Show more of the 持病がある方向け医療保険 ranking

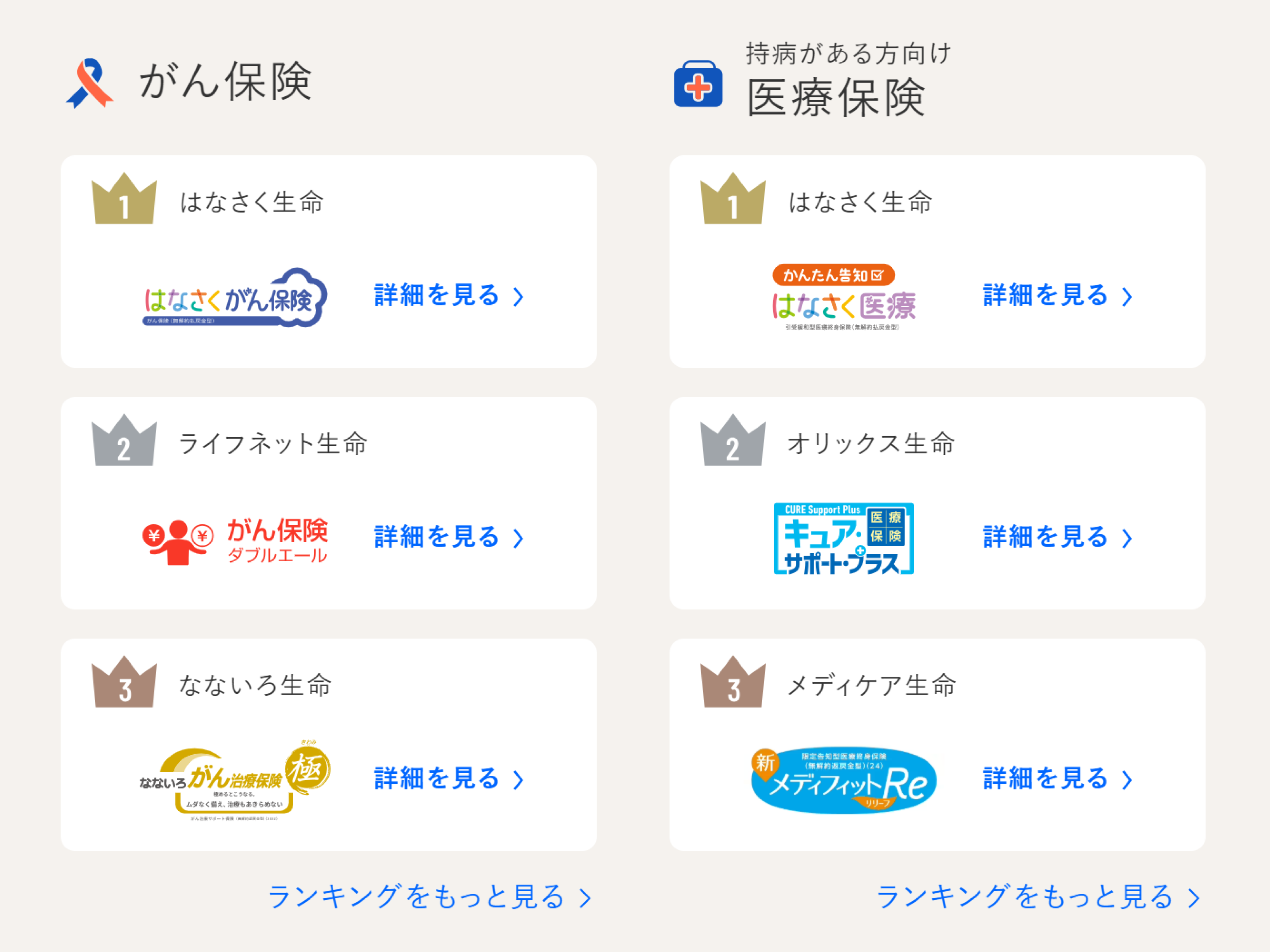click(1038, 897)
